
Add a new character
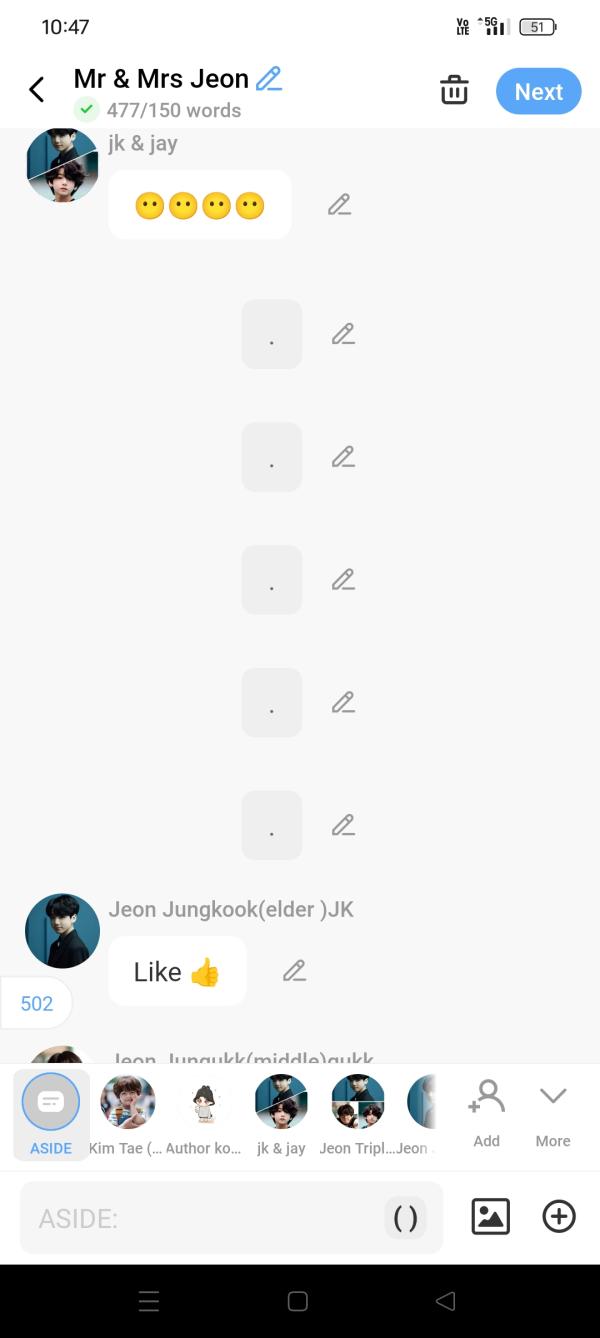coord(486,1110)
